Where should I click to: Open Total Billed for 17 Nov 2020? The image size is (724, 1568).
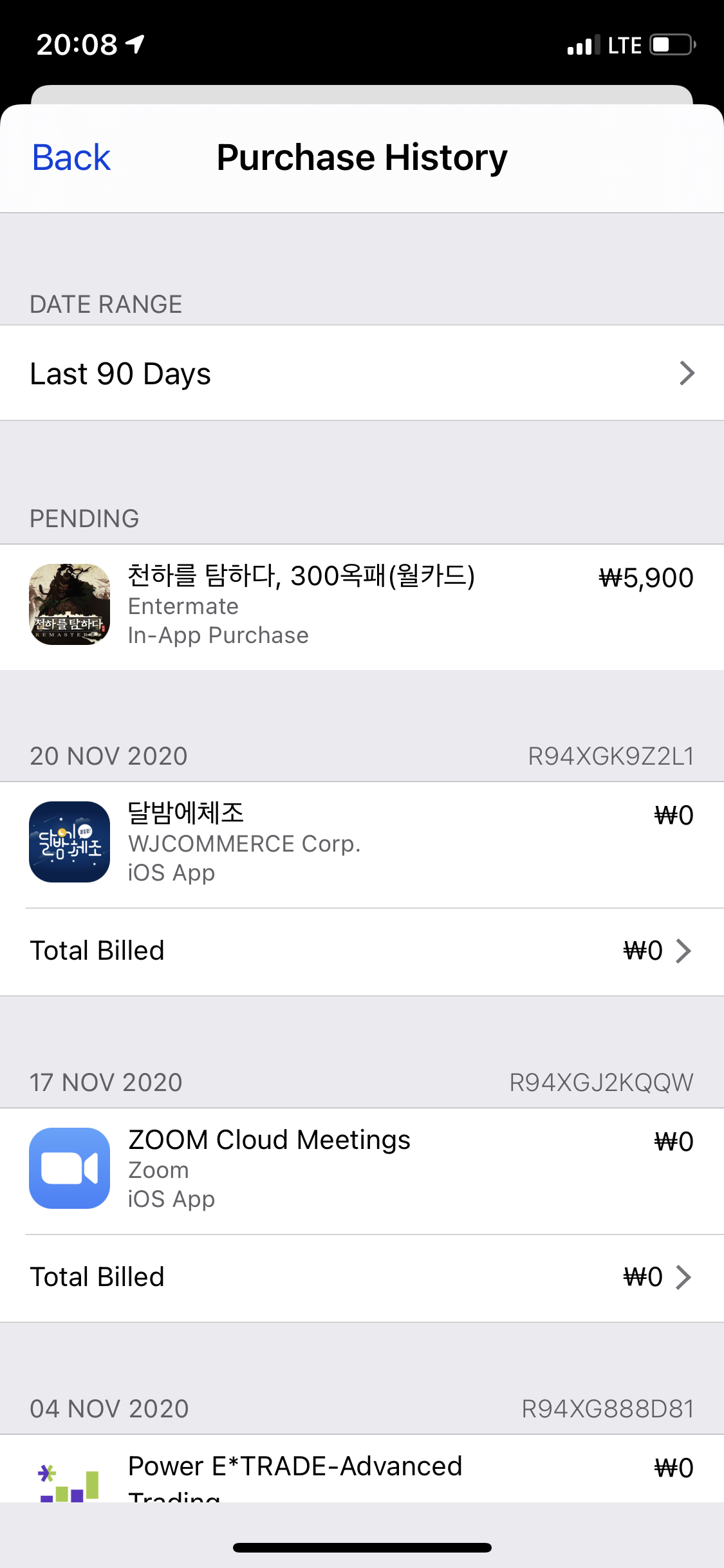click(x=362, y=1277)
